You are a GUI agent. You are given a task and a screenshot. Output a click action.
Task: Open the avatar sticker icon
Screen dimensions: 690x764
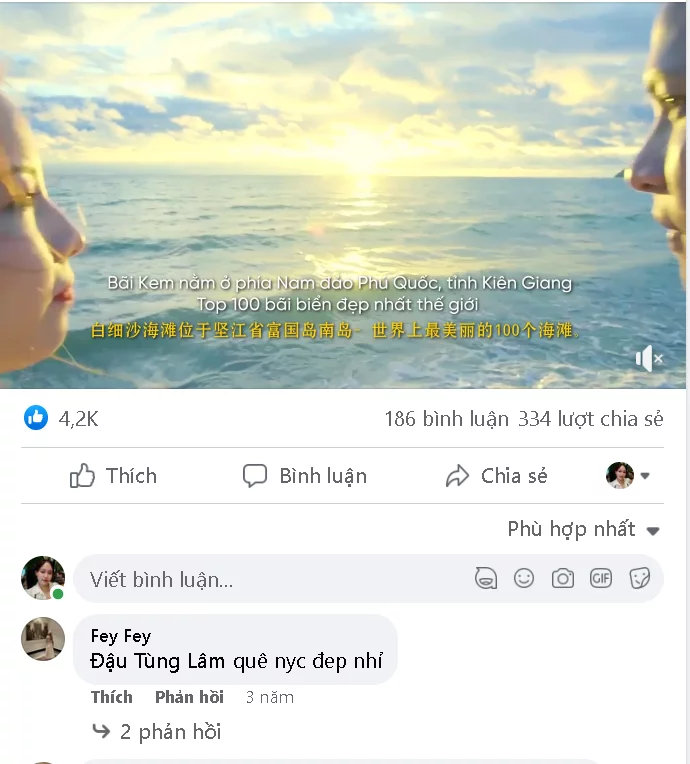point(486,578)
